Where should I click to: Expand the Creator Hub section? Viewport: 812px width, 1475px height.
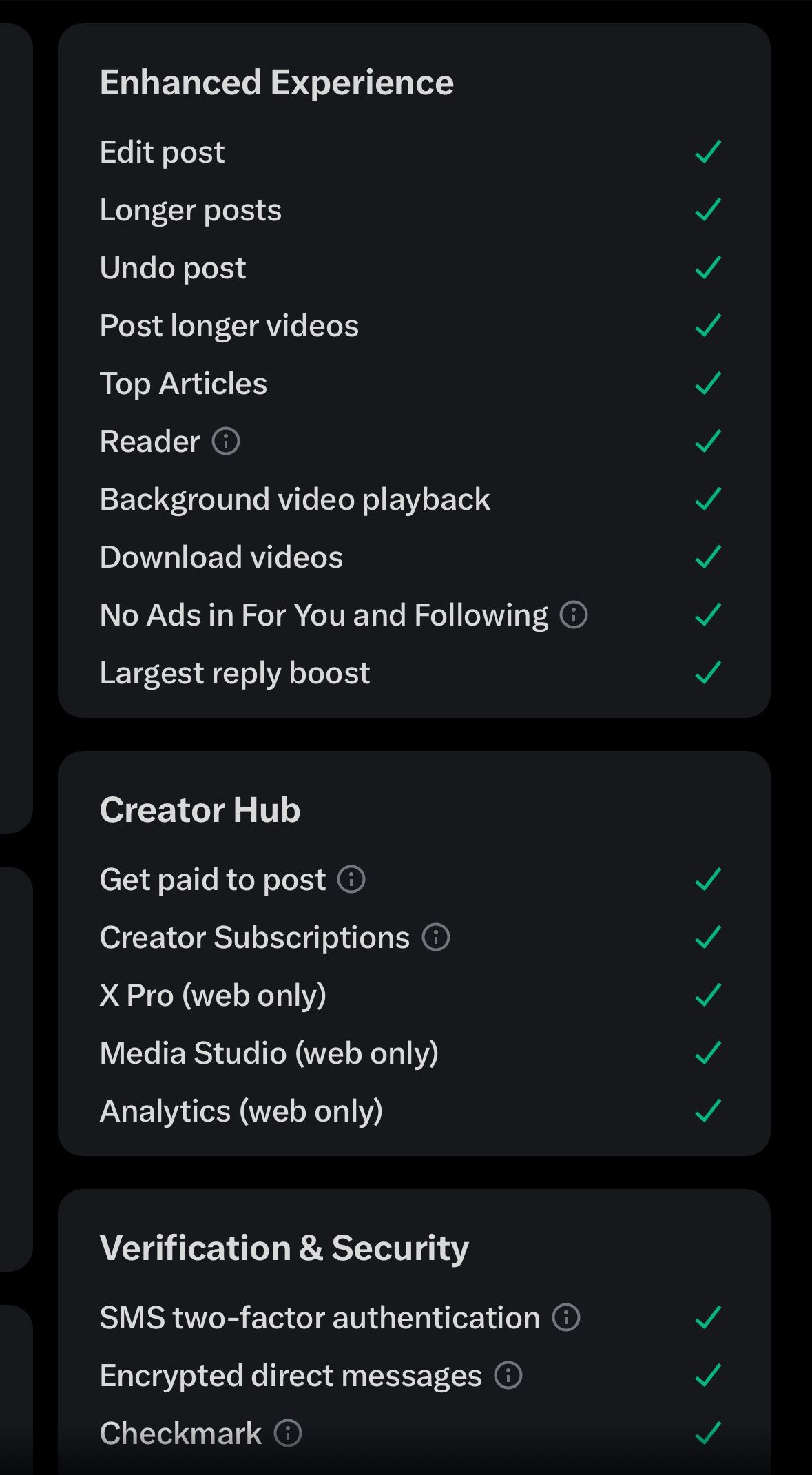[200, 809]
